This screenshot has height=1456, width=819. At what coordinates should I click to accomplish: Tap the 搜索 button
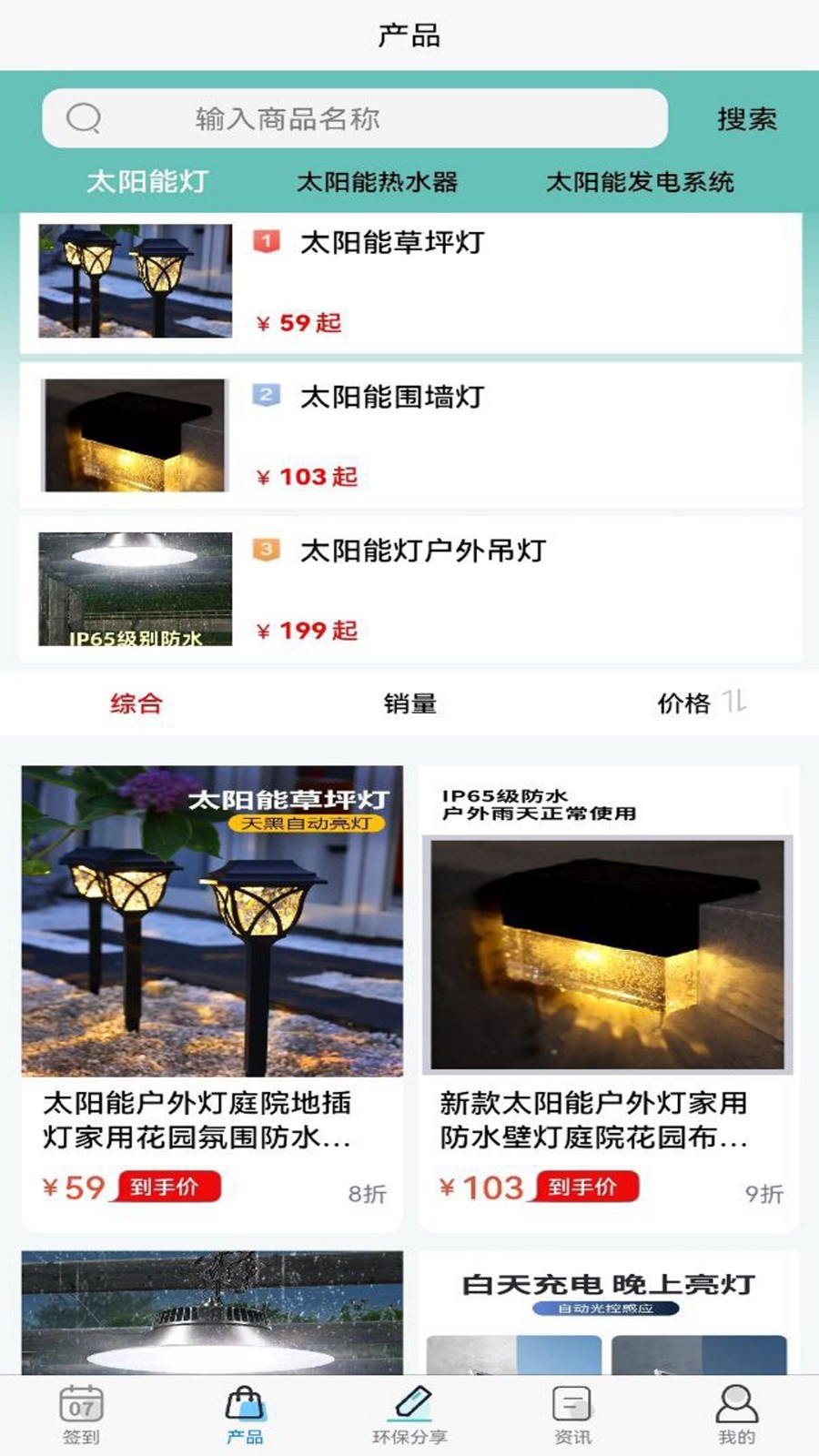(746, 118)
